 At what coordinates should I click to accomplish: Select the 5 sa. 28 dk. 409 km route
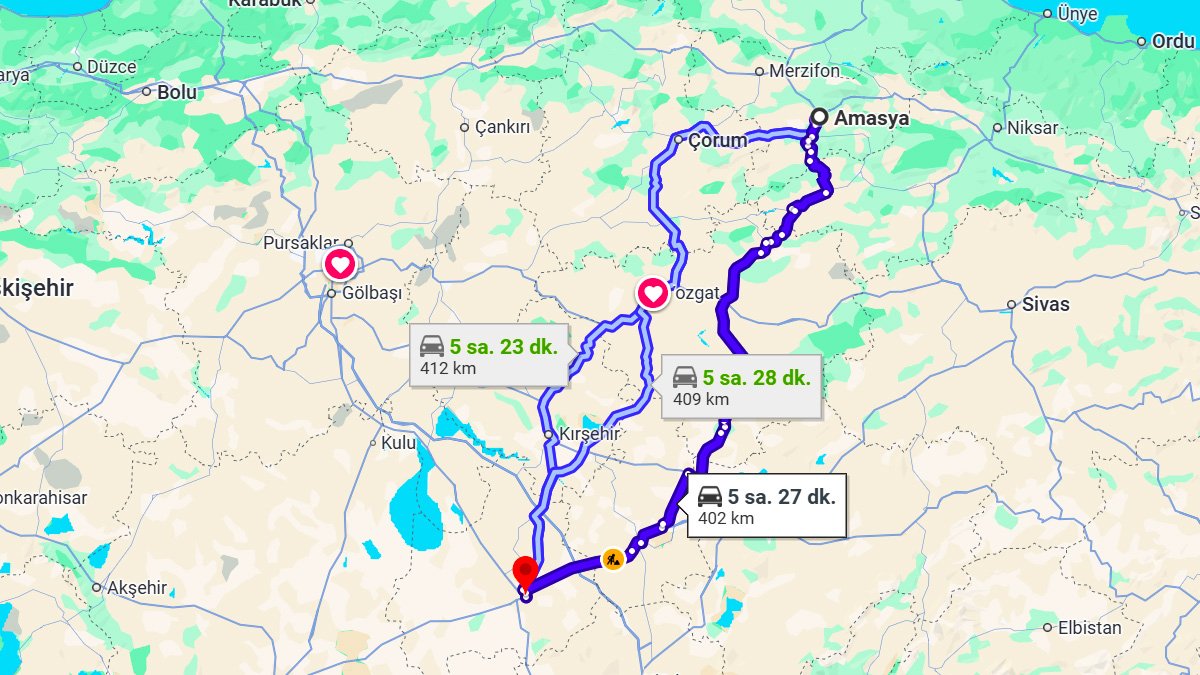[x=741, y=387]
